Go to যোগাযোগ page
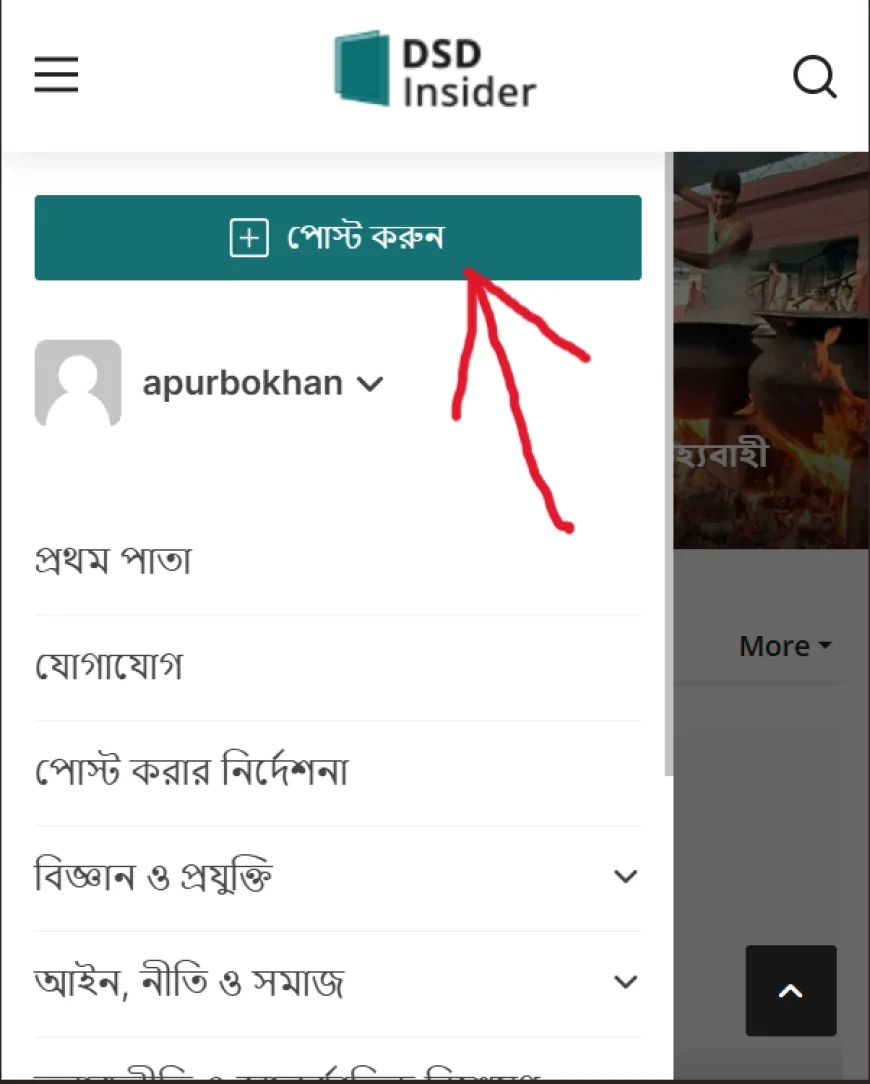This screenshot has height=1084, width=870. coord(108,667)
